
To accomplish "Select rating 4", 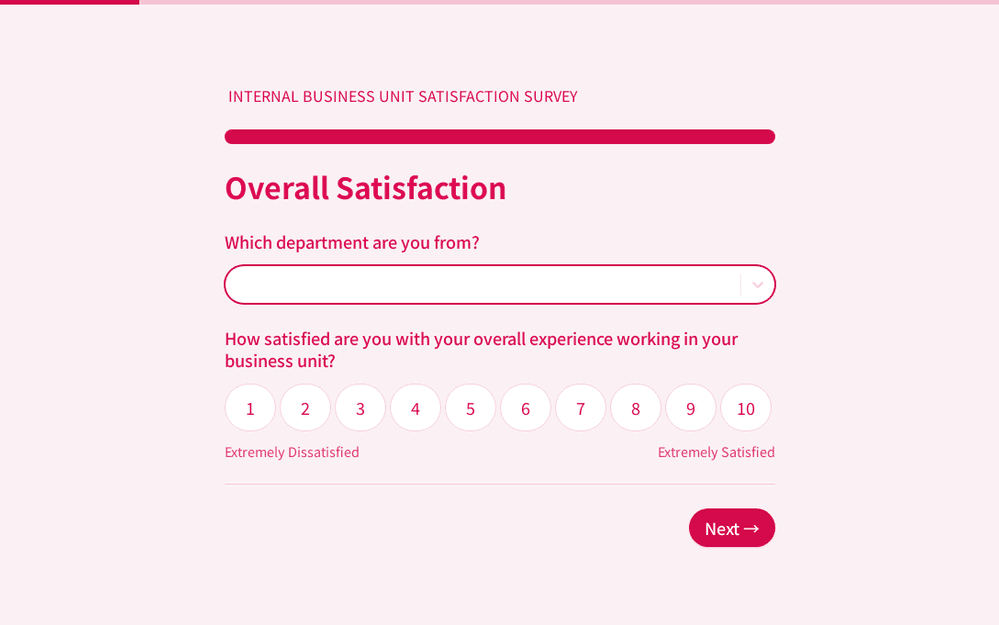I will (x=415, y=408).
